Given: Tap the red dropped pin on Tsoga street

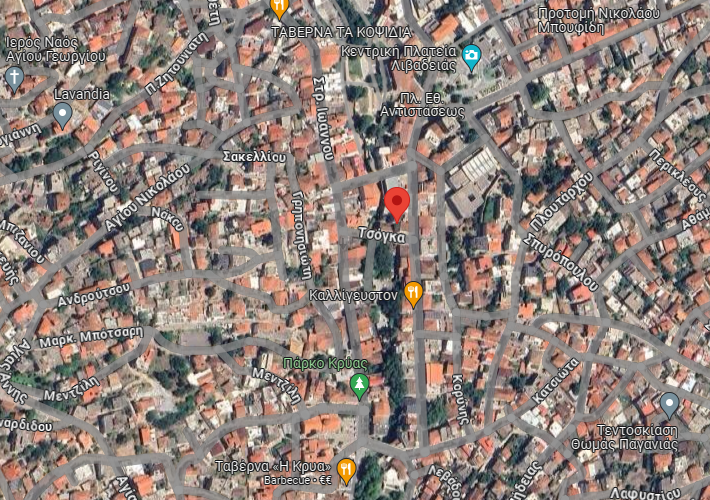Looking at the screenshot, I should pyautogui.click(x=397, y=203).
